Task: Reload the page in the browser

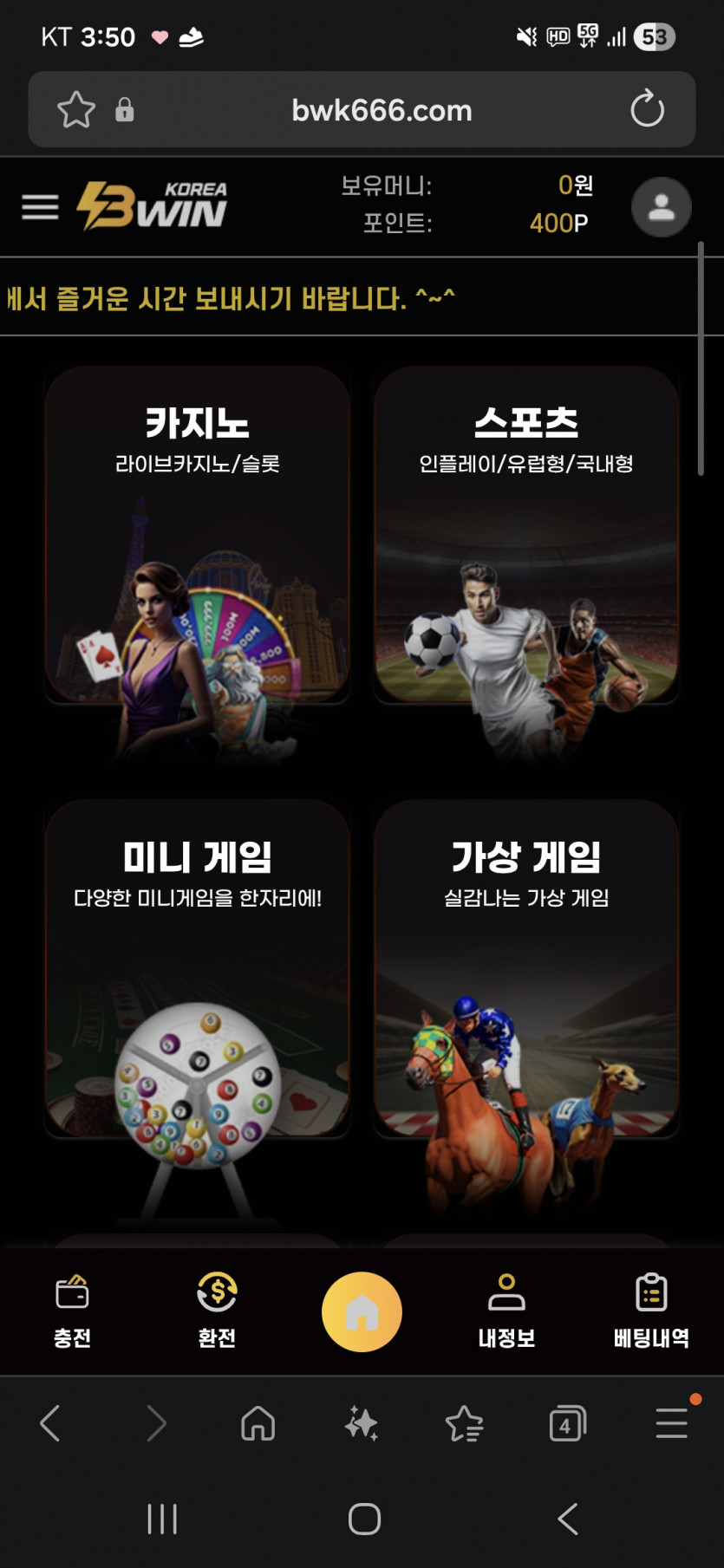Action: tap(647, 109)
